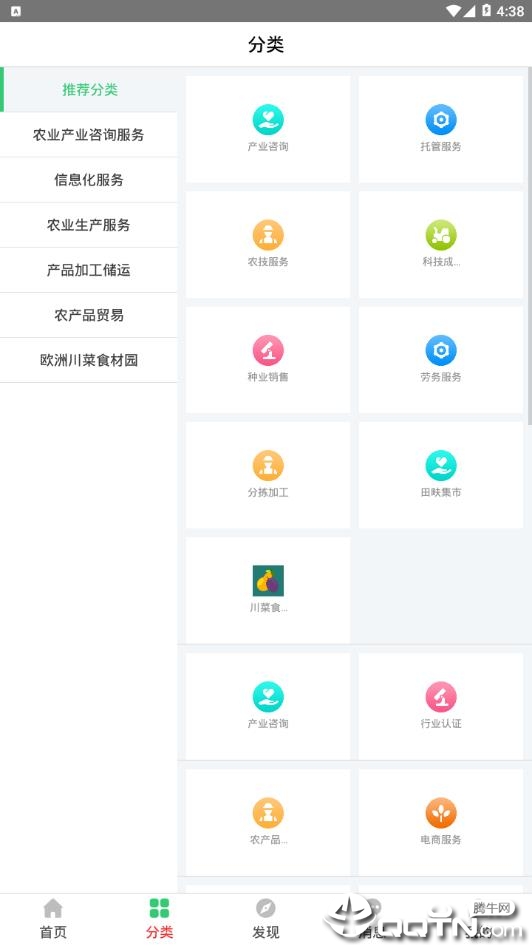The width and height of the screenshot is (532, 946).
Task: Switch to the 发现 tab
Action: click(x=265, y=919)
